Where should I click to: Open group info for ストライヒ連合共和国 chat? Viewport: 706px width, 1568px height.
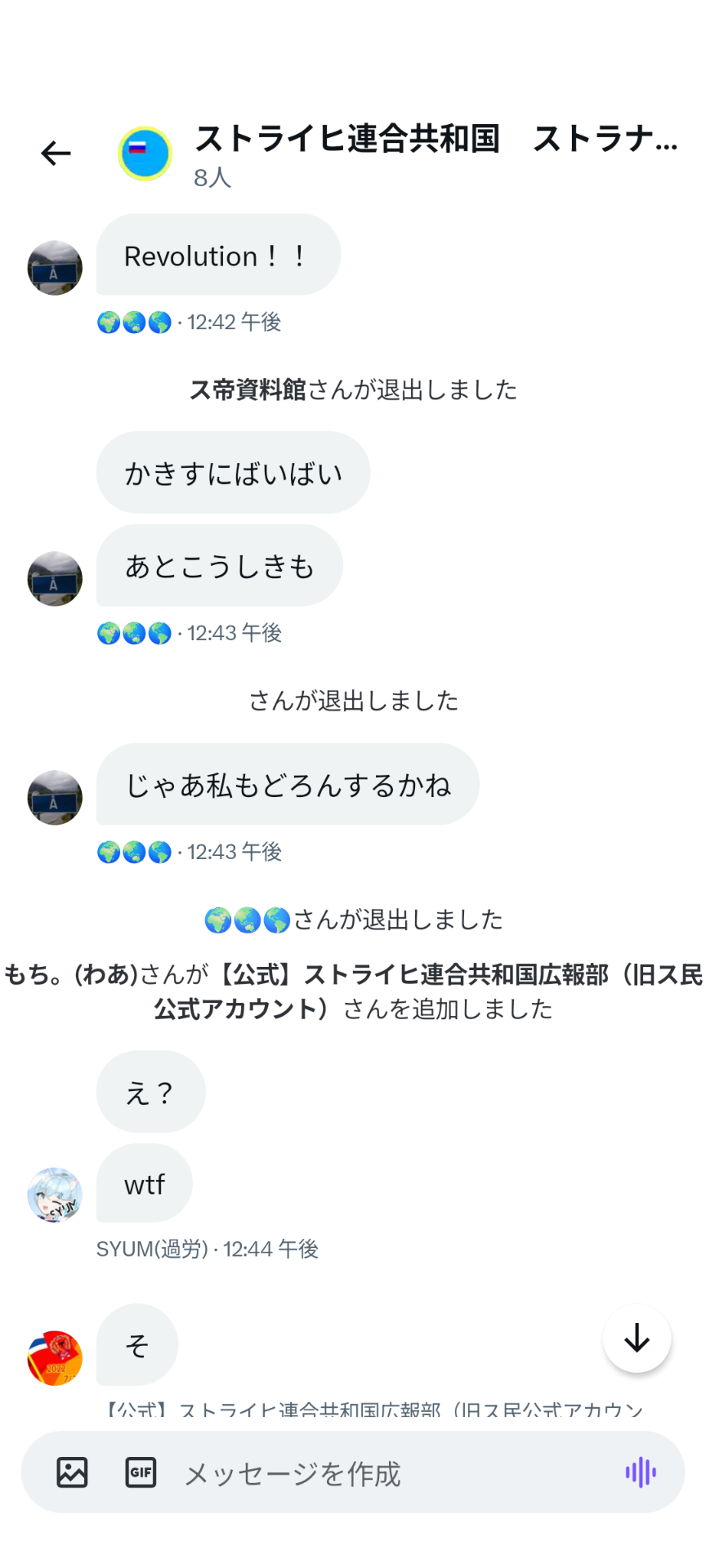click(435, 140)
